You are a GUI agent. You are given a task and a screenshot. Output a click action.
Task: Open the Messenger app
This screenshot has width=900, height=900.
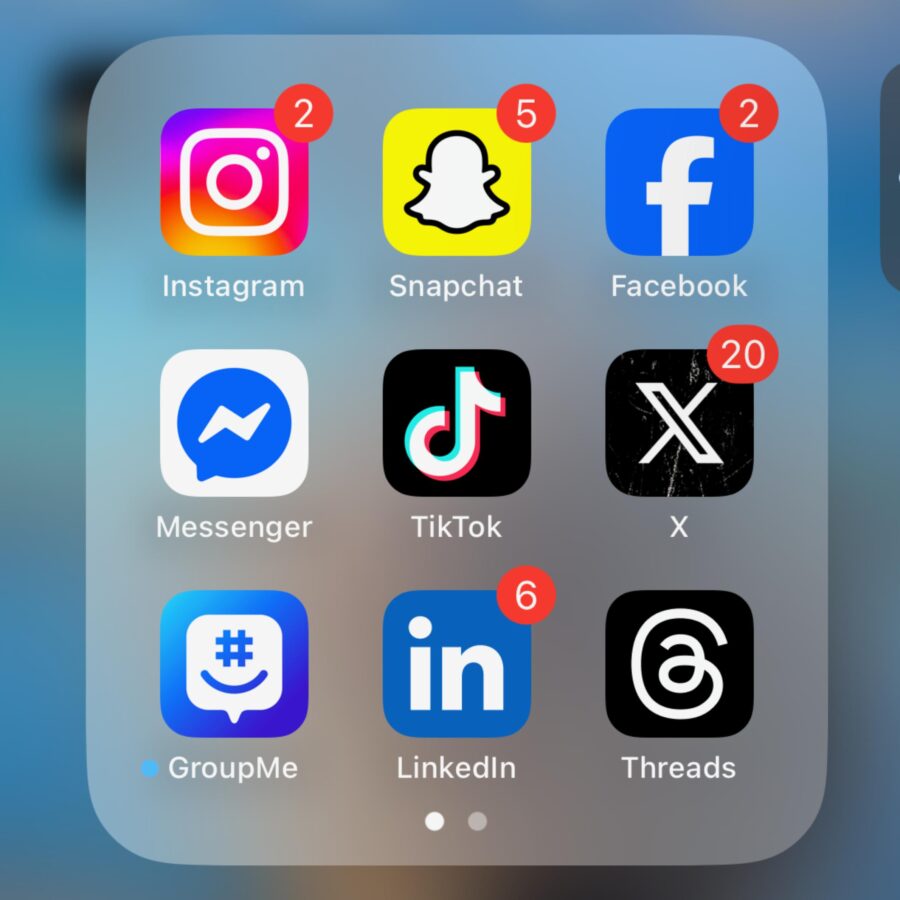pos(234,423)
